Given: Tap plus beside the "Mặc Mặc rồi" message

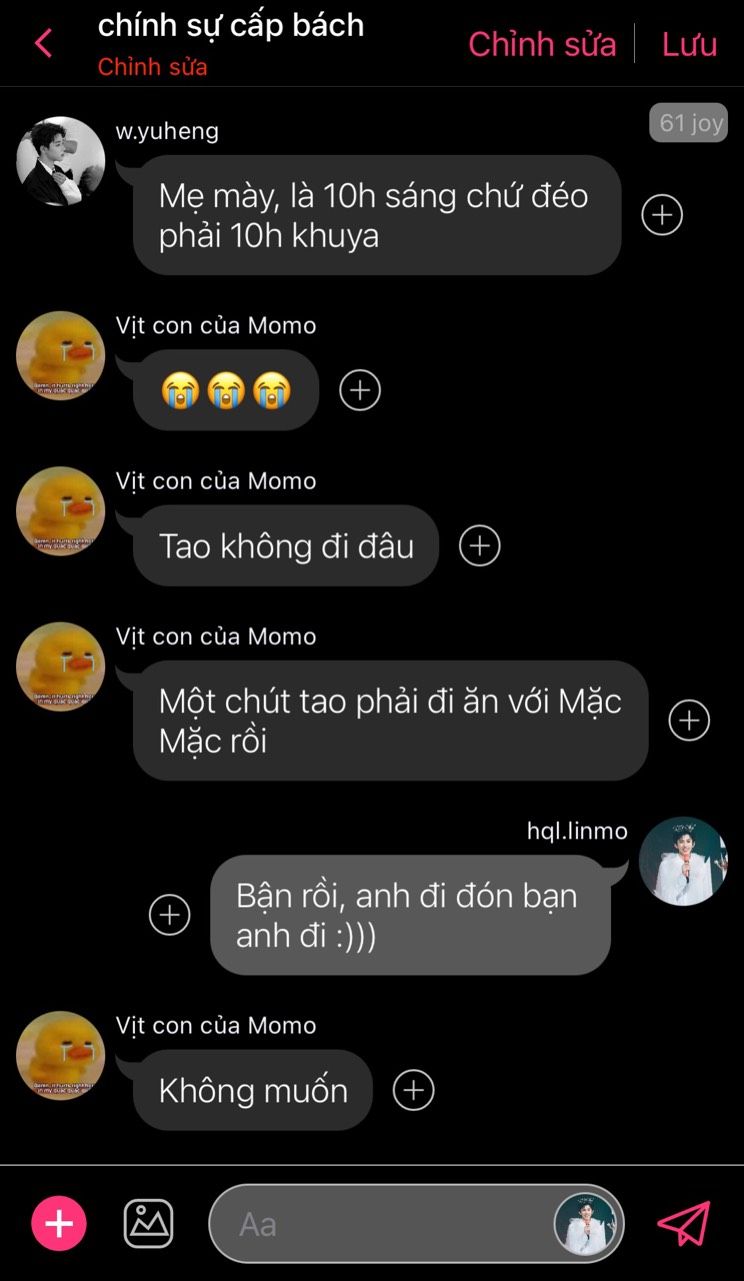Looking at the screenshot, I should pyautogui.click(x=689, y=720).
